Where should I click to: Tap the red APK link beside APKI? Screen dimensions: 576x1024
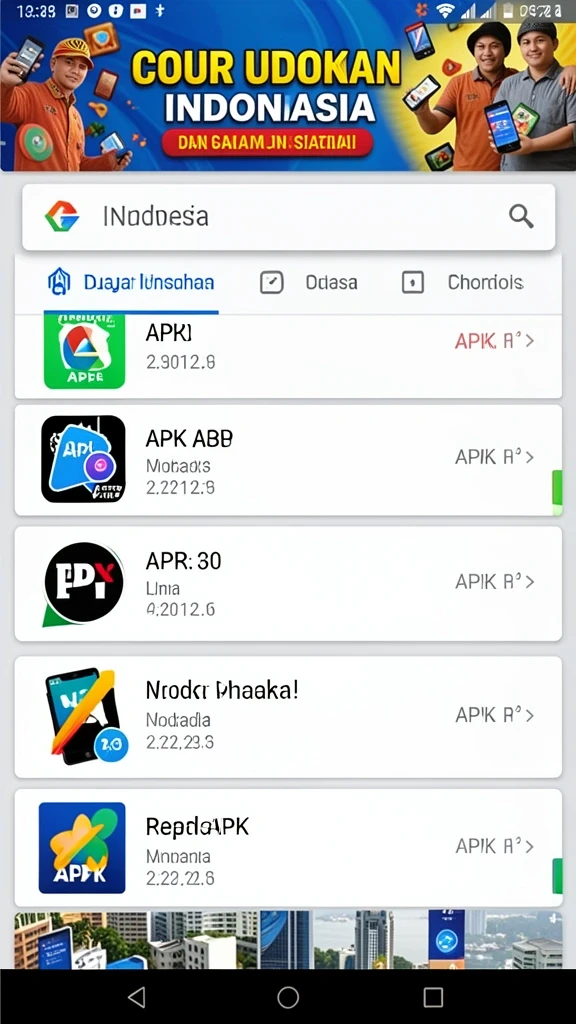494,341
